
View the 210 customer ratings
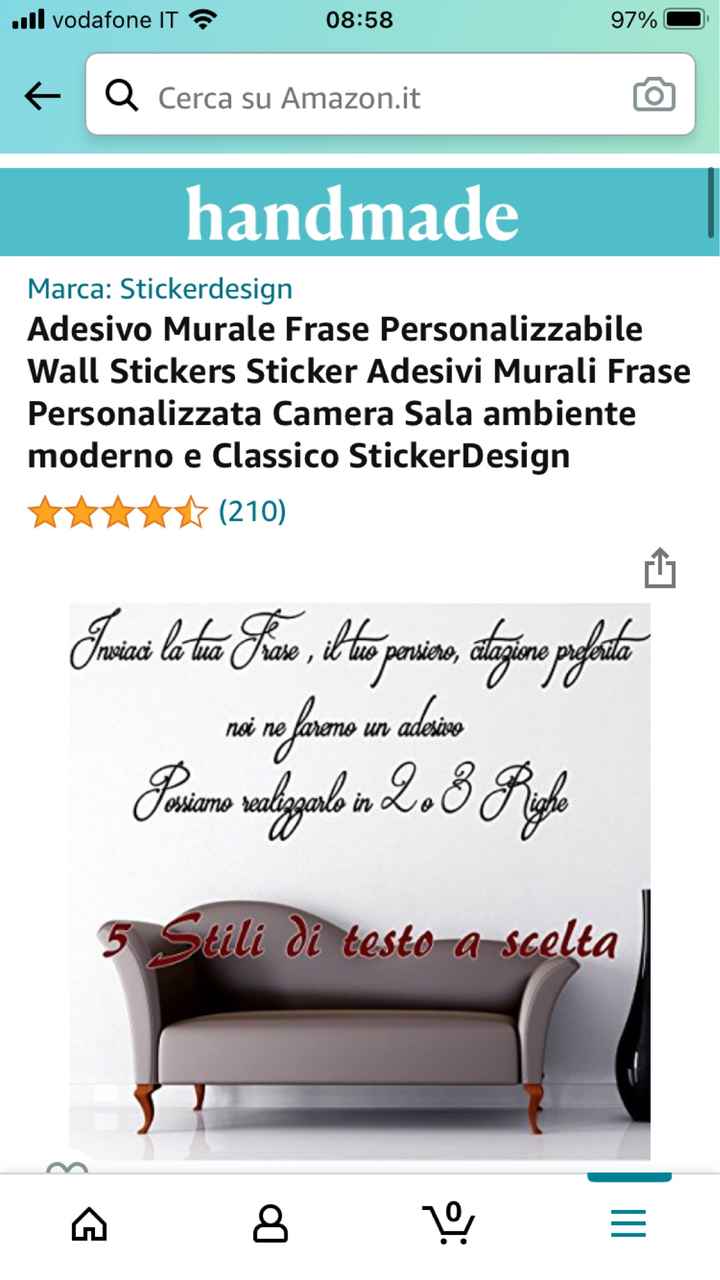252,512
